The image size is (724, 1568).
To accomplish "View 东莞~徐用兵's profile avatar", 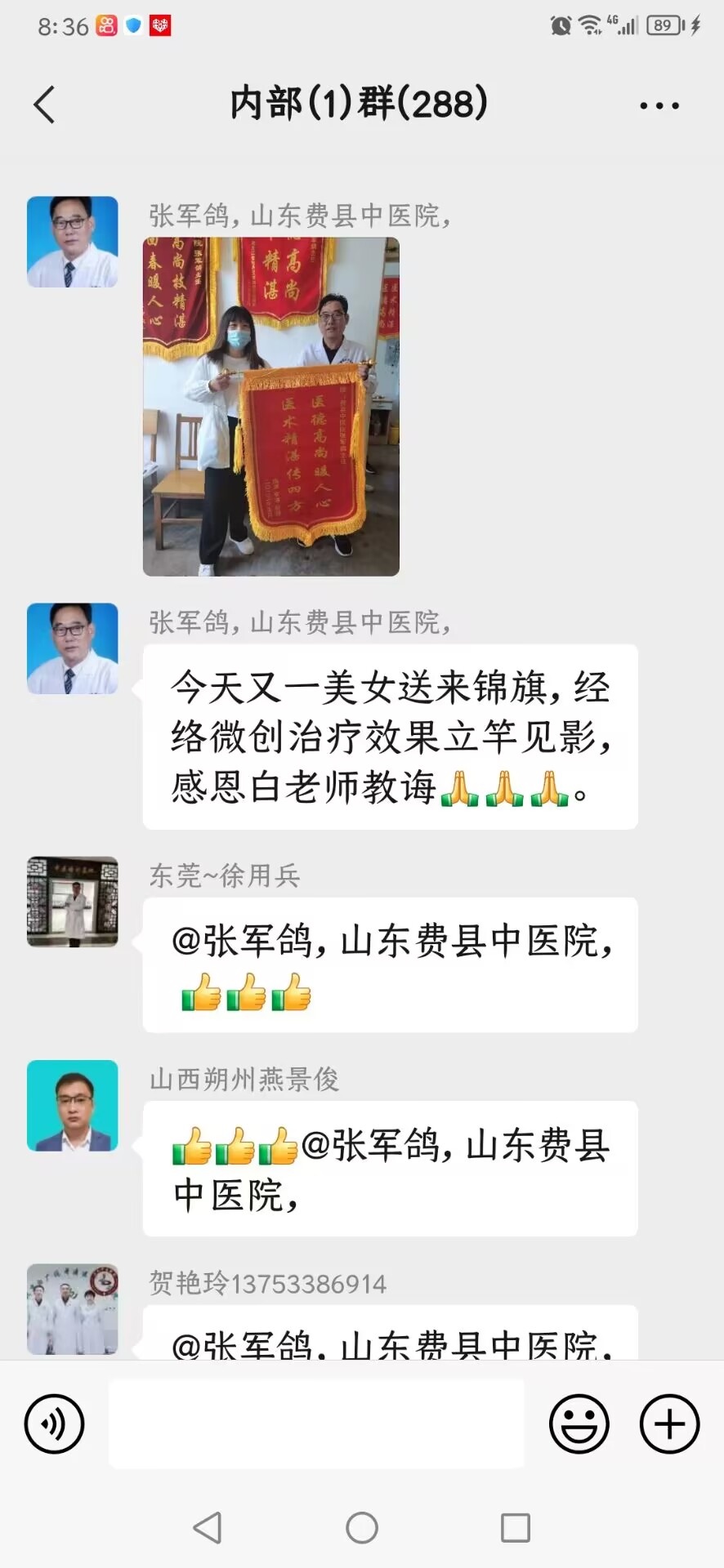I will [x=73, y=902].
